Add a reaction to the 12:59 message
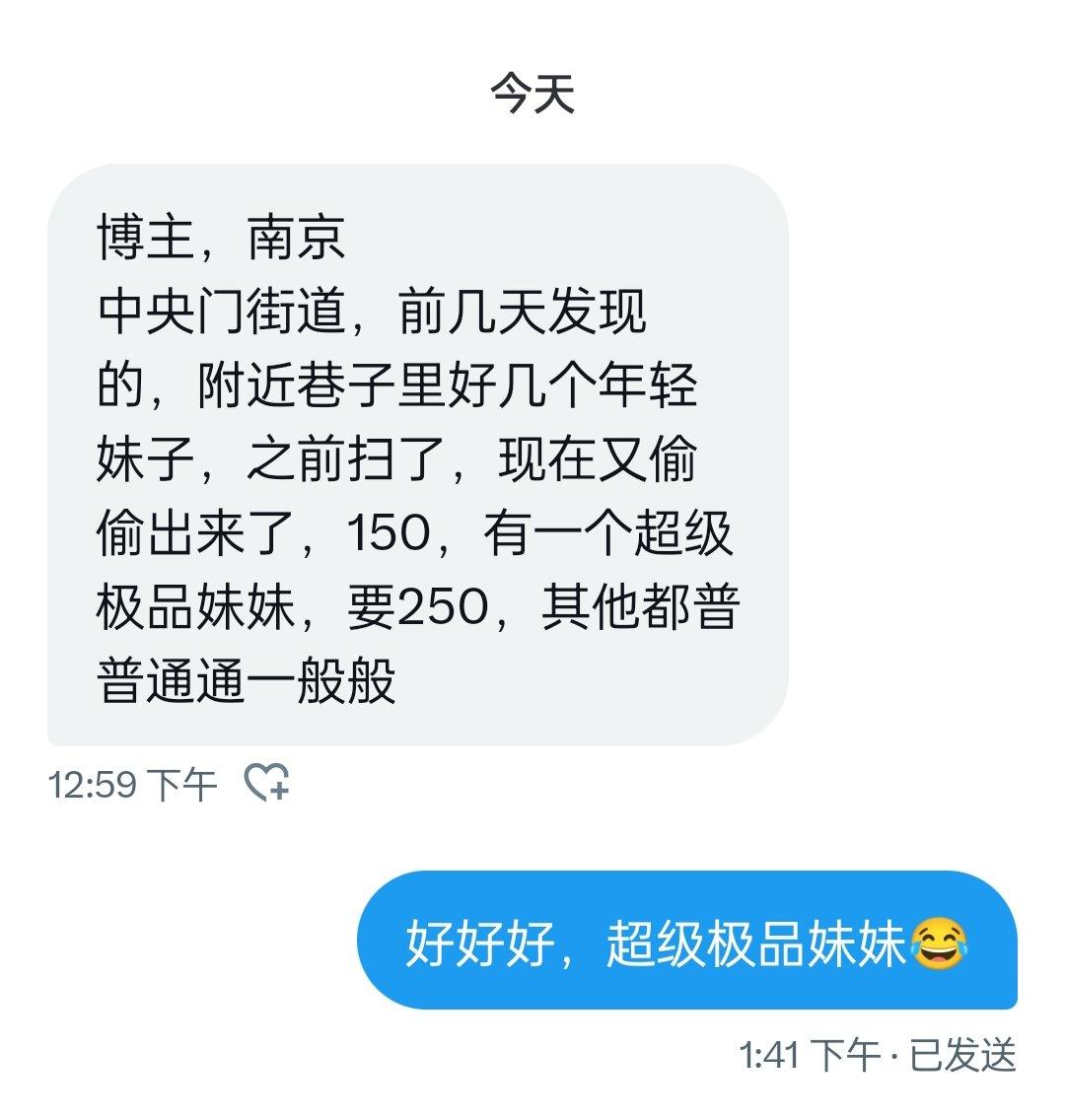1065x1120 pixels. tap(266, 783)
